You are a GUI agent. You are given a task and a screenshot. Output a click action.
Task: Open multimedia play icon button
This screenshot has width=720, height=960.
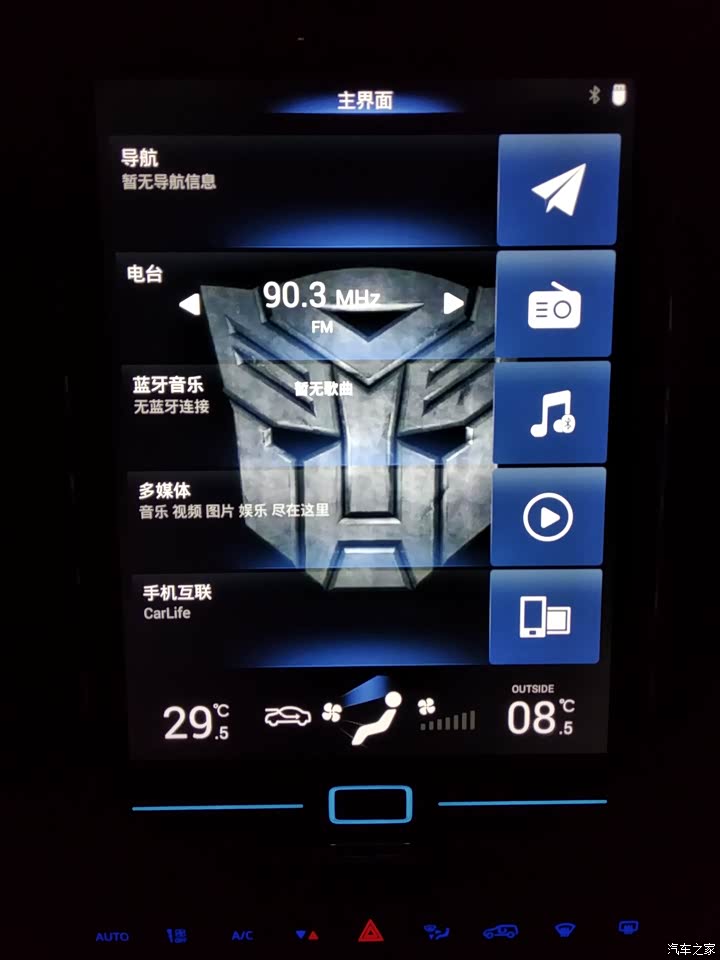[x=547, y=518]
